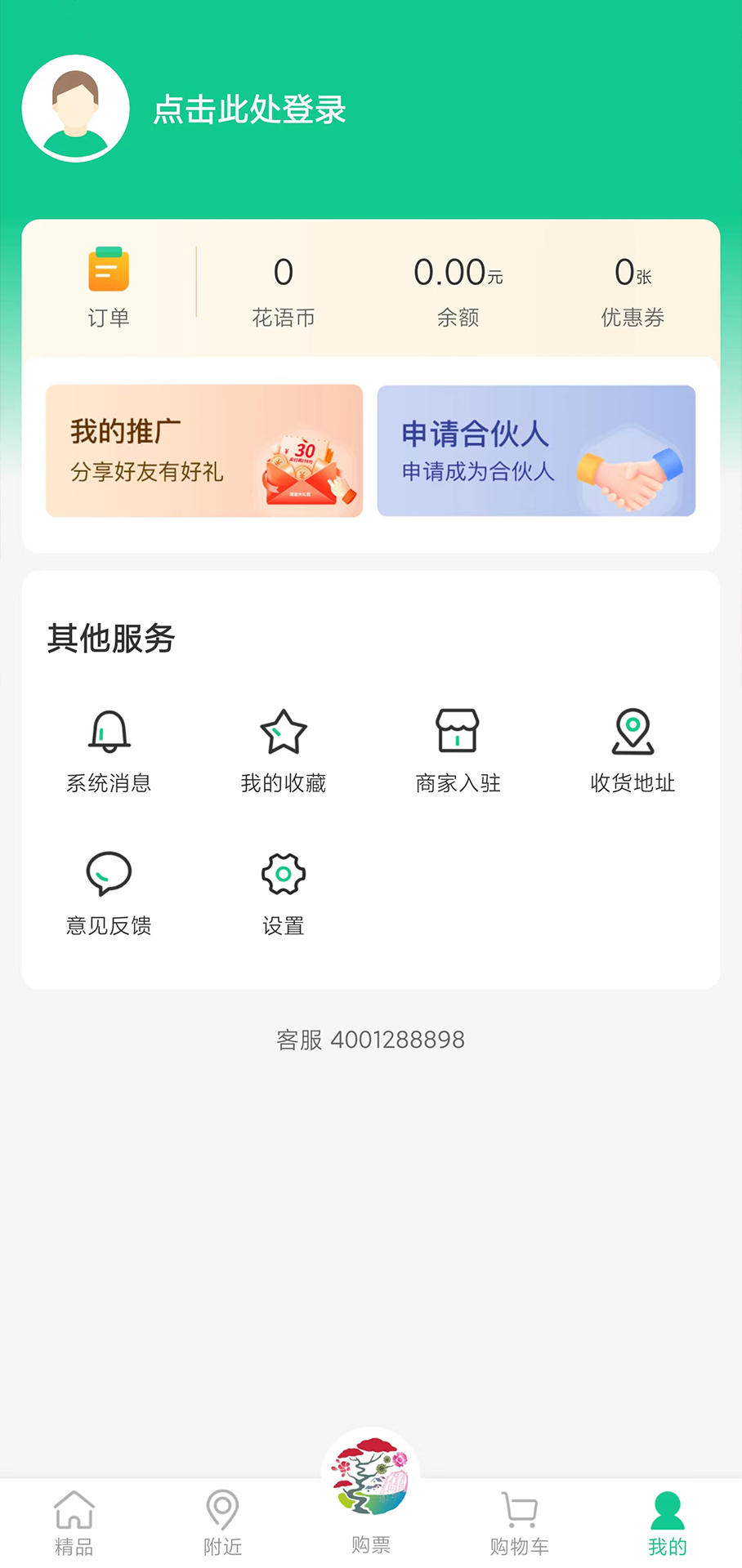Open 设置 settings
The width and height of the screenshot is (742, 1568).
[x=284, y=893]
